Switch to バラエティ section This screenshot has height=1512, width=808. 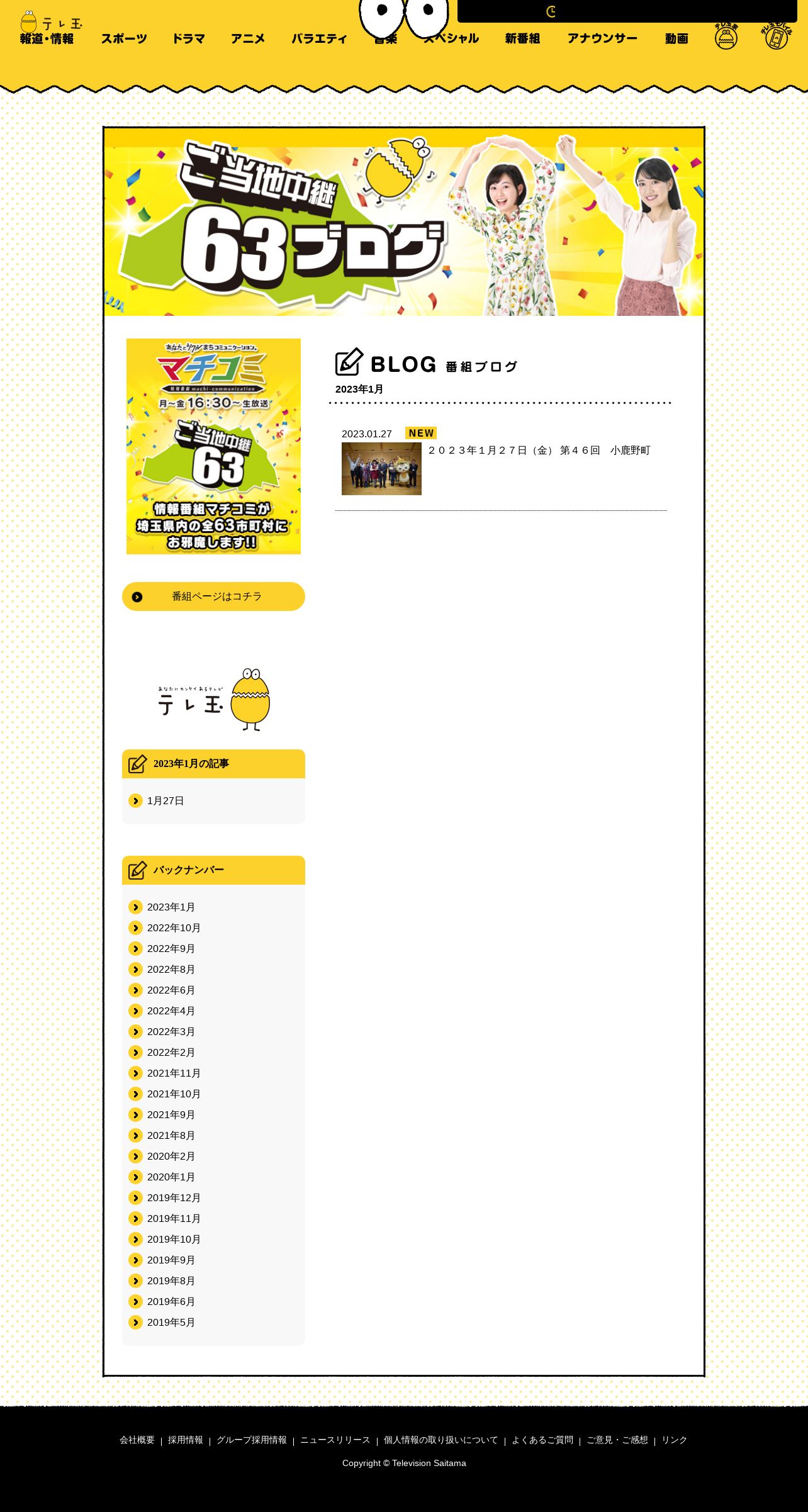coord(319,39)
